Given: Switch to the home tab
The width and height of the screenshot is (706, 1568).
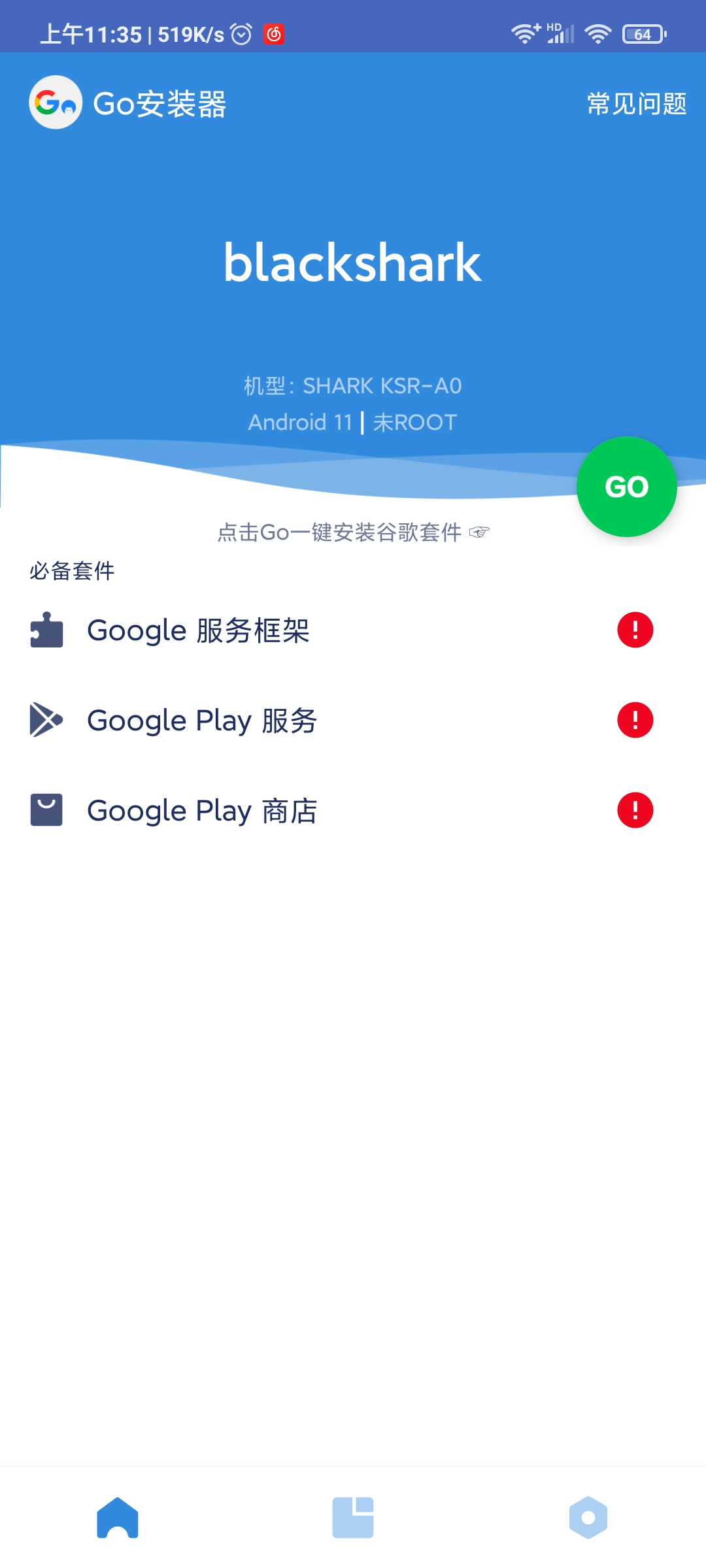Looking at the screenshot, I should click(x=118, y=1518).
